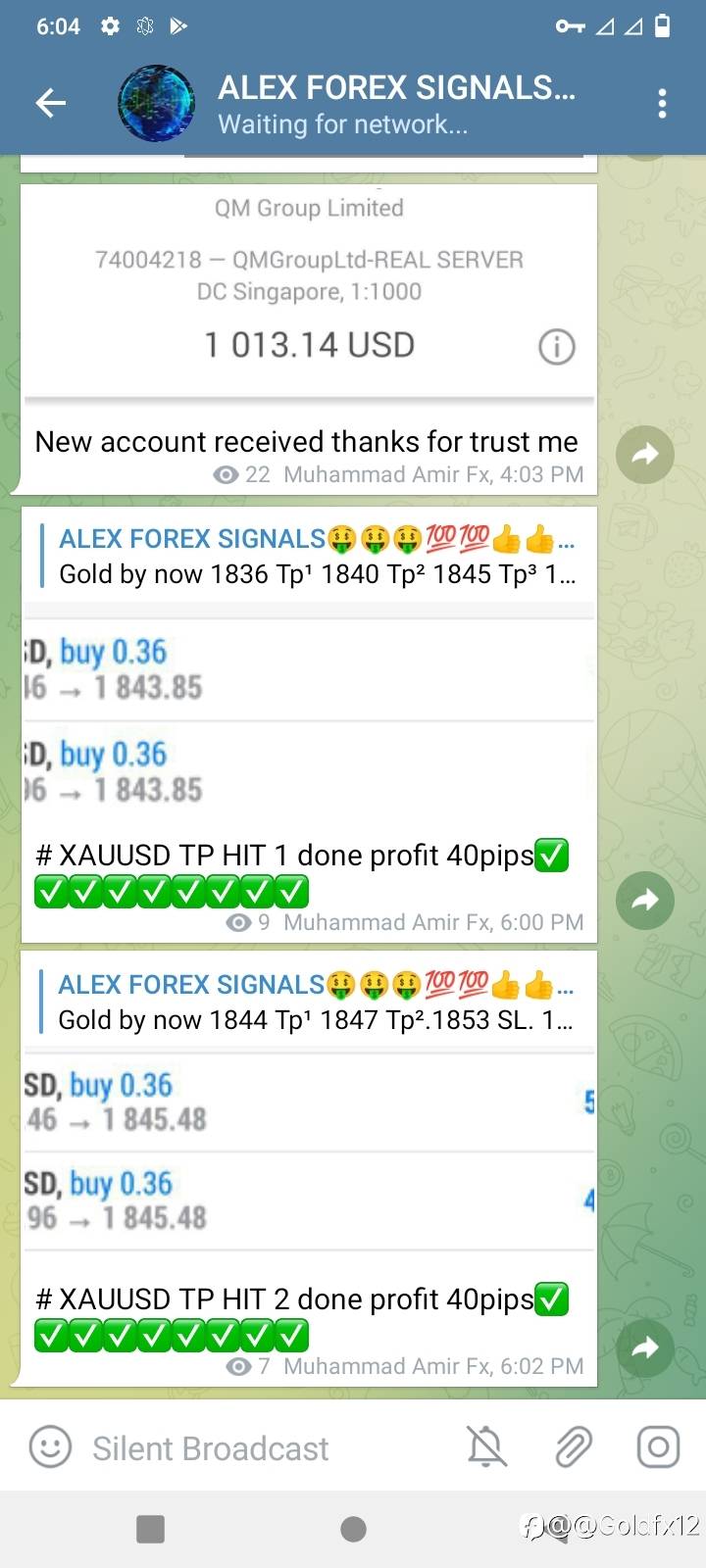The height and width of the screenshot is (1568, 706).
Task: Open the ALEX FOREX SIGNALS channel profile
Action: (392, 103)
